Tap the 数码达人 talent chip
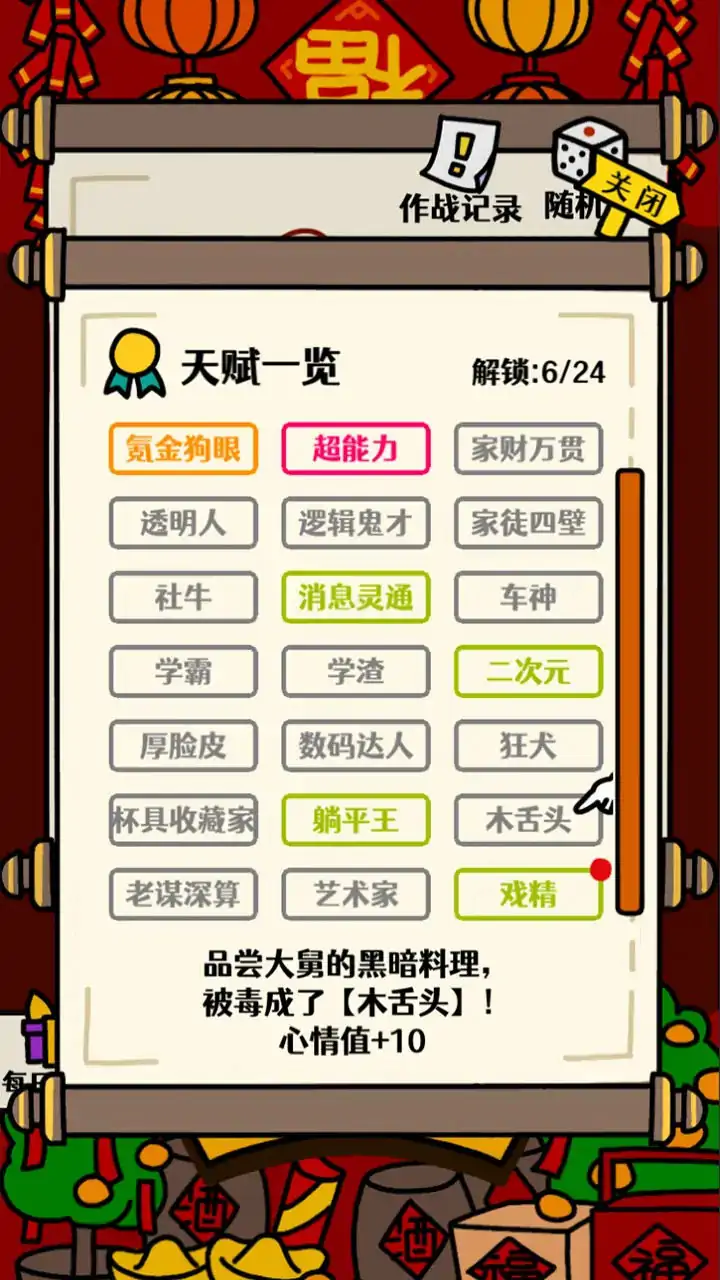This screenshot has width=720, height=1280. coord(356,746)
